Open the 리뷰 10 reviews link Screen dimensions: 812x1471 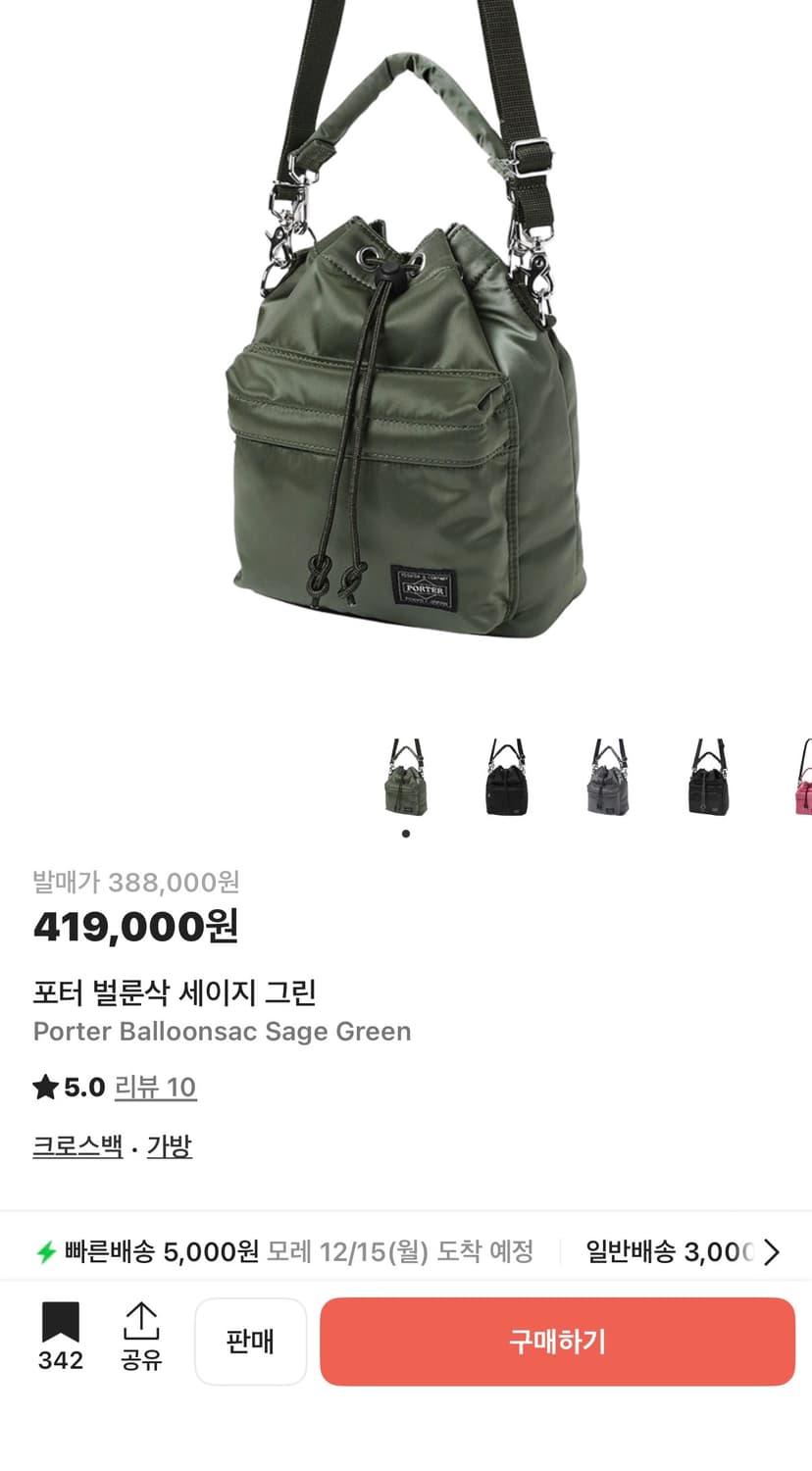[156, 1087]
